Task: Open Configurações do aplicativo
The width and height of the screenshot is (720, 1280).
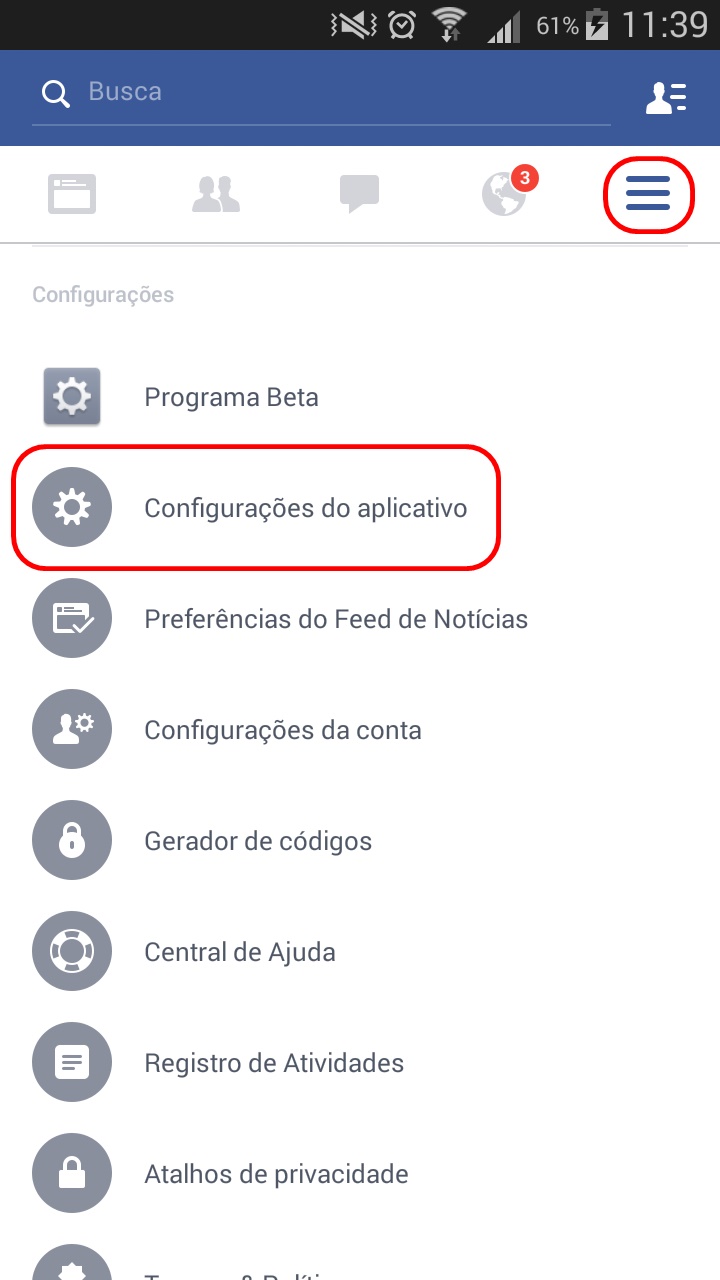Action: pyautogui.click(x=360, y=508)
